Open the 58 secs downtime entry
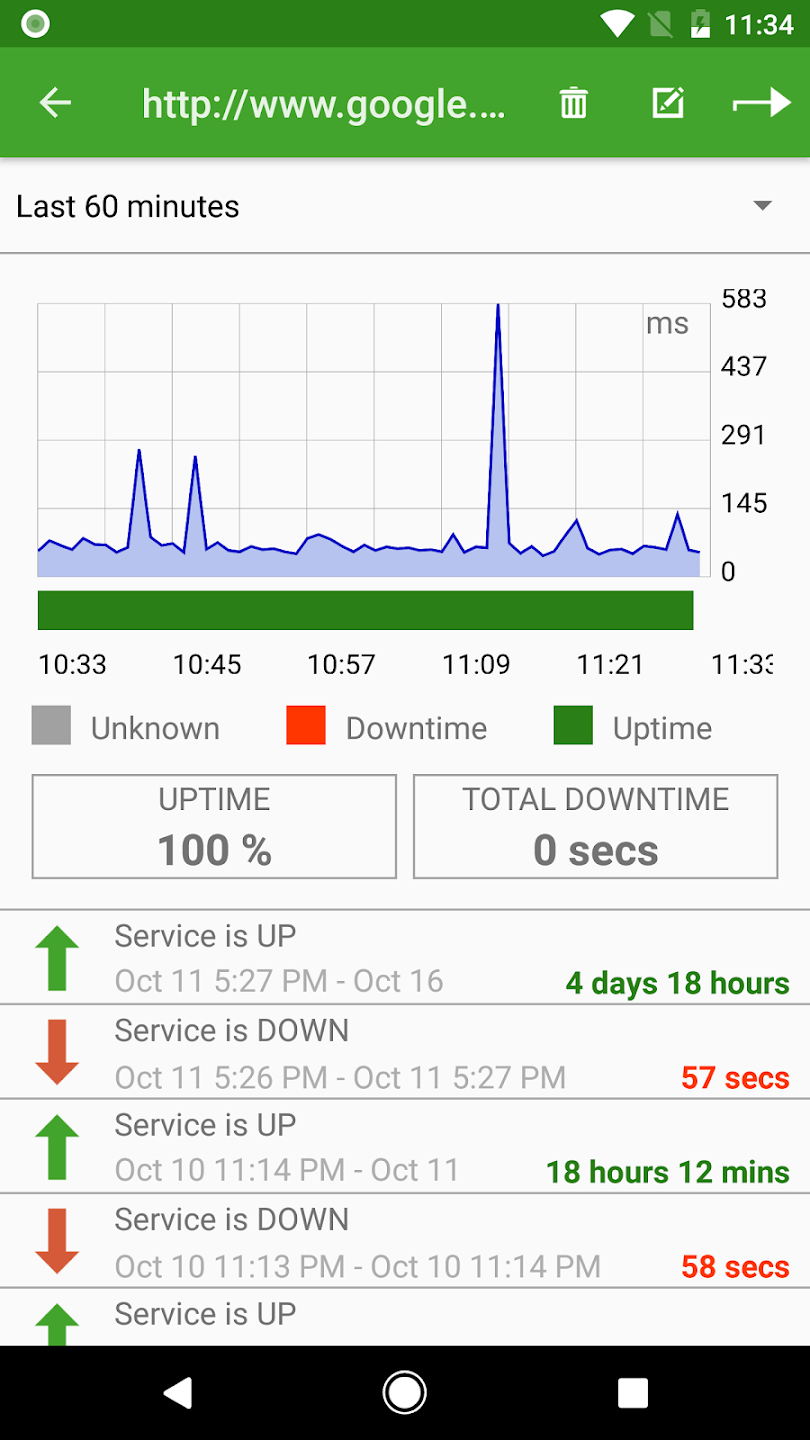This screenshot has width=810, height=1440. click(x=405, y=1241)
